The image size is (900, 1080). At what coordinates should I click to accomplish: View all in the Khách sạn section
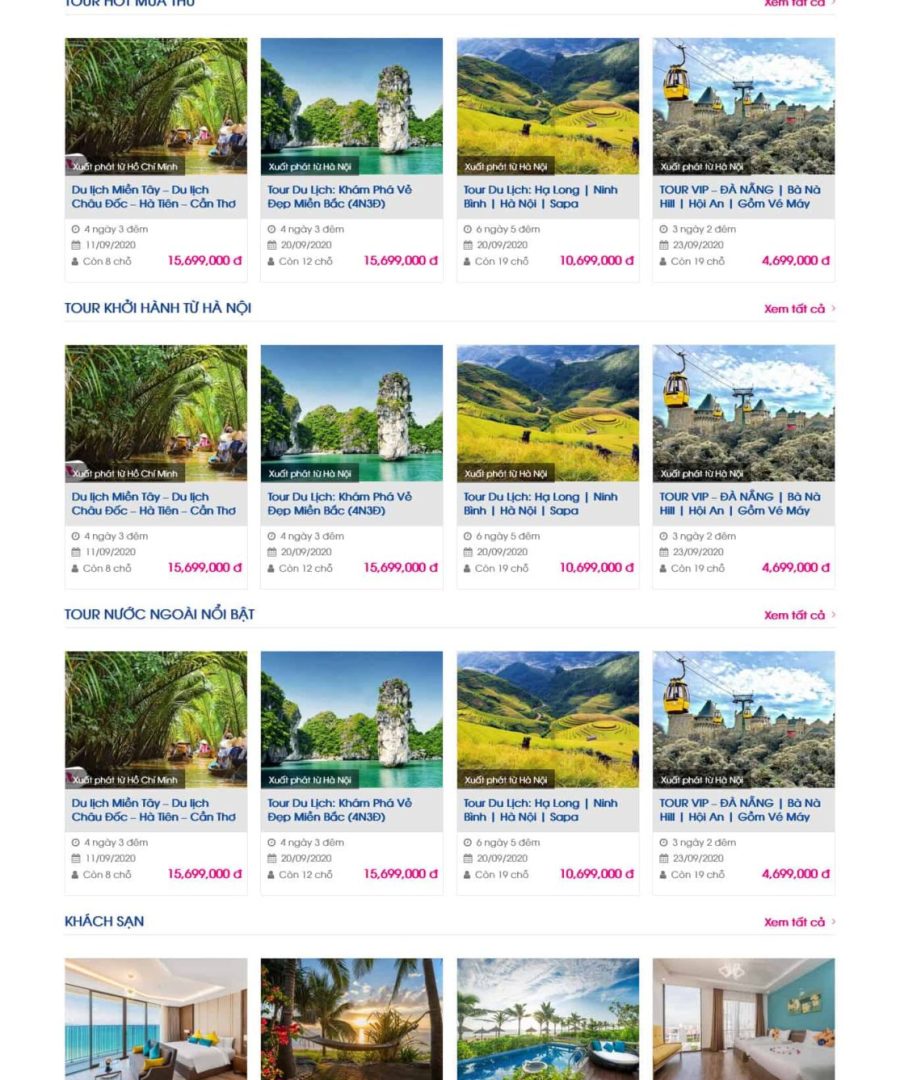click(796, 922)
